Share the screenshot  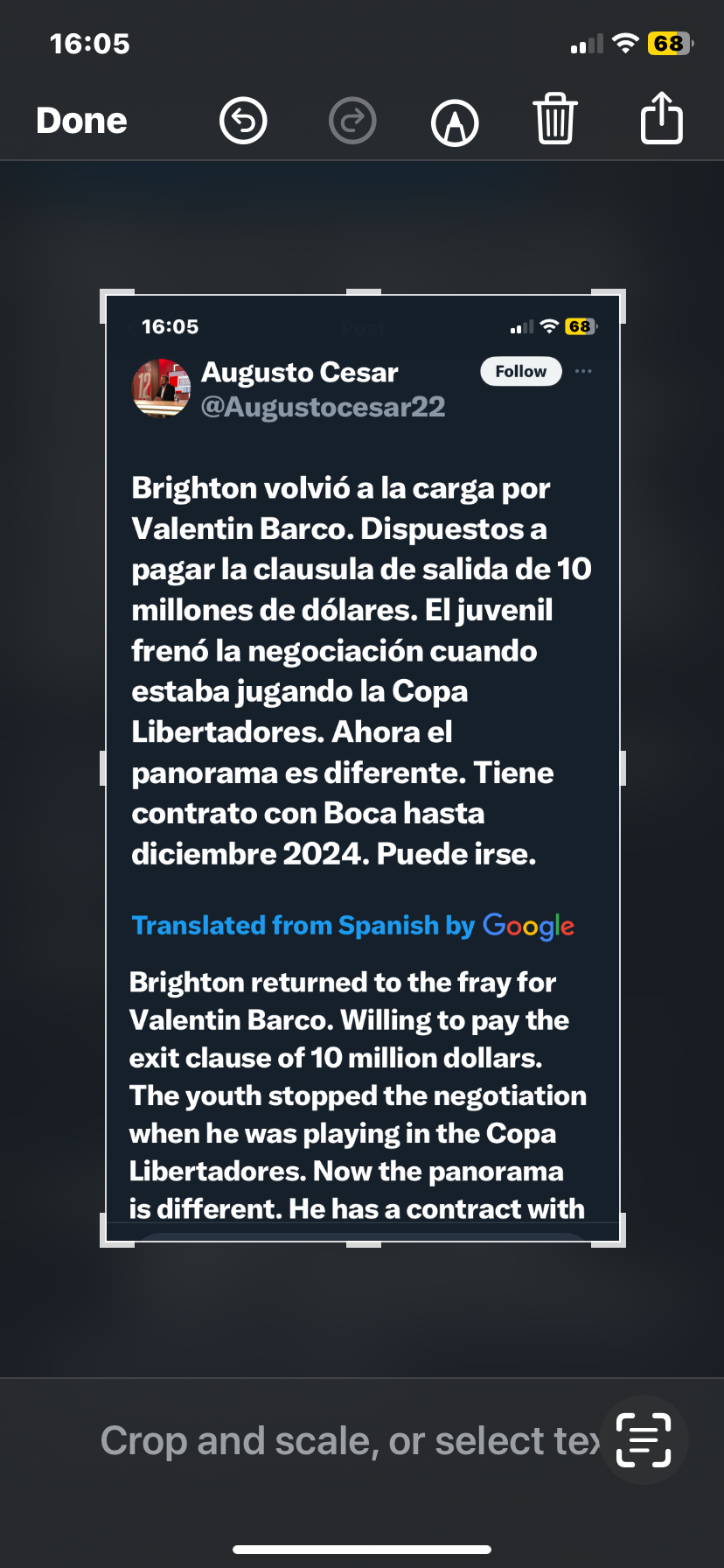(x=662, y=117)
